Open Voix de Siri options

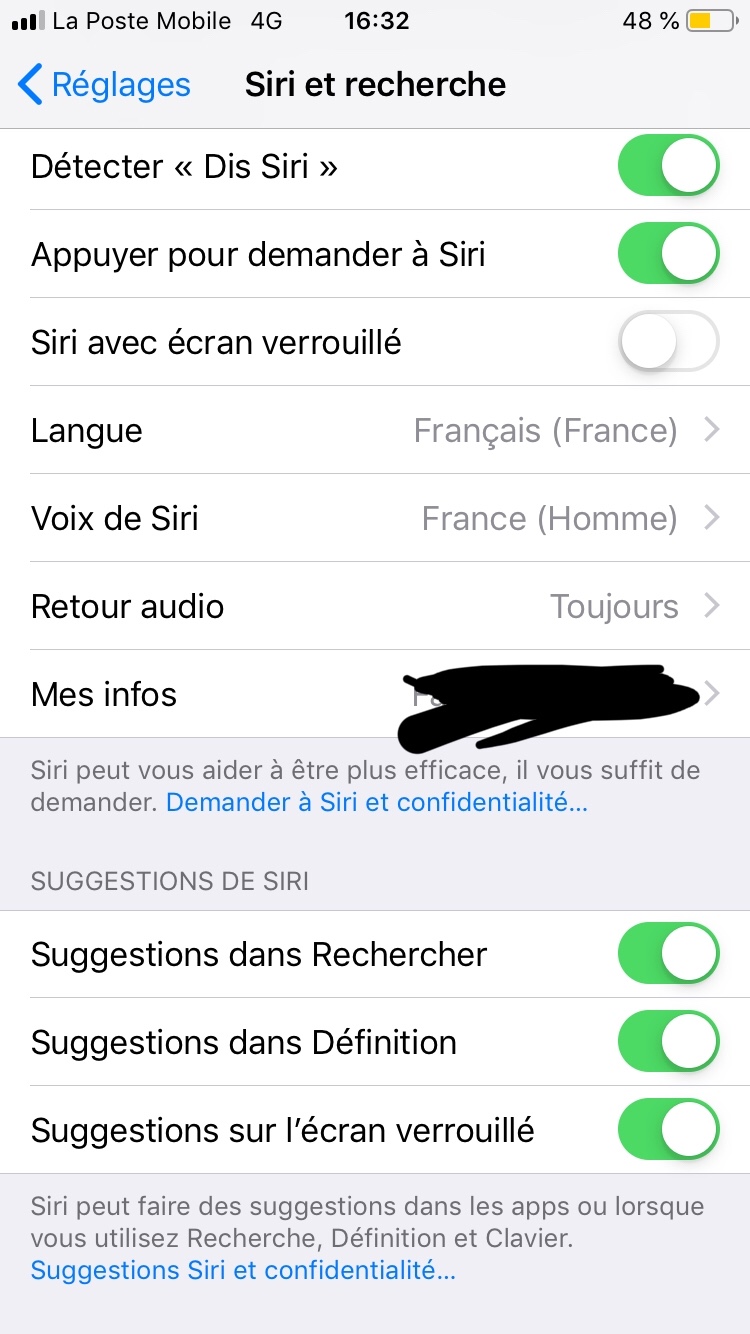(x=375, y=518)
